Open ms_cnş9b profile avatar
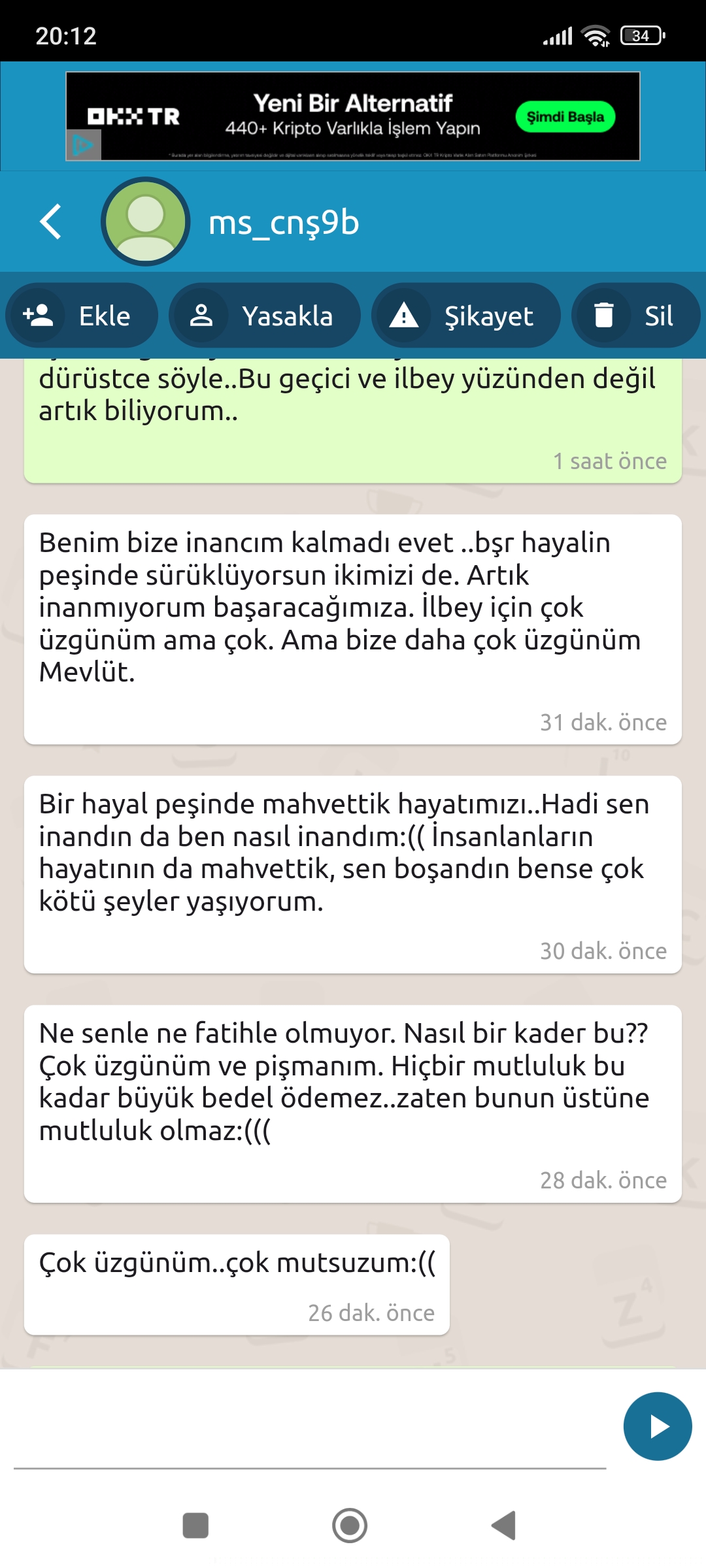The height and width of the screenshot is (1568, 706). pyautogui.click(x=145, y=222)
